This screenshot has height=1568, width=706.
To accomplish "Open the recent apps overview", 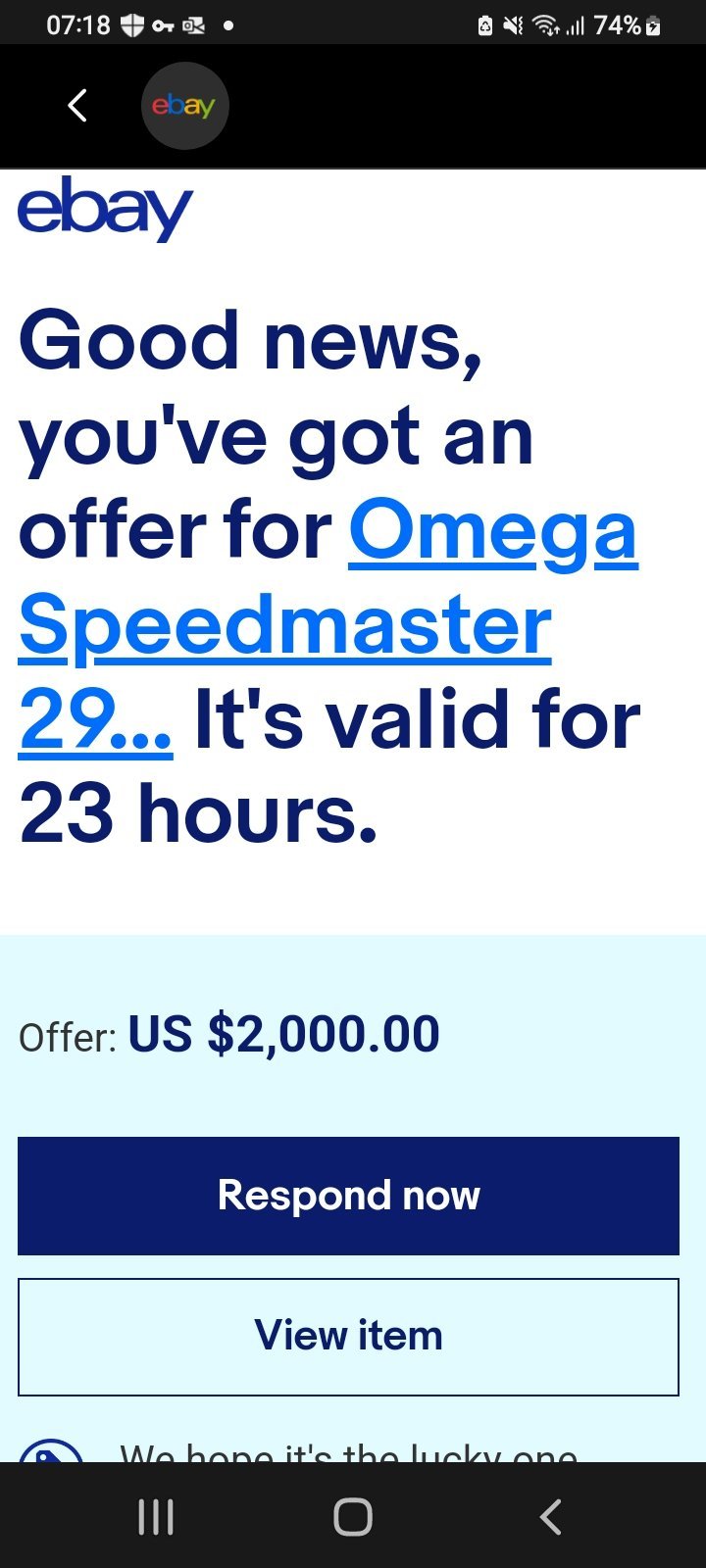I will 156,1517.
